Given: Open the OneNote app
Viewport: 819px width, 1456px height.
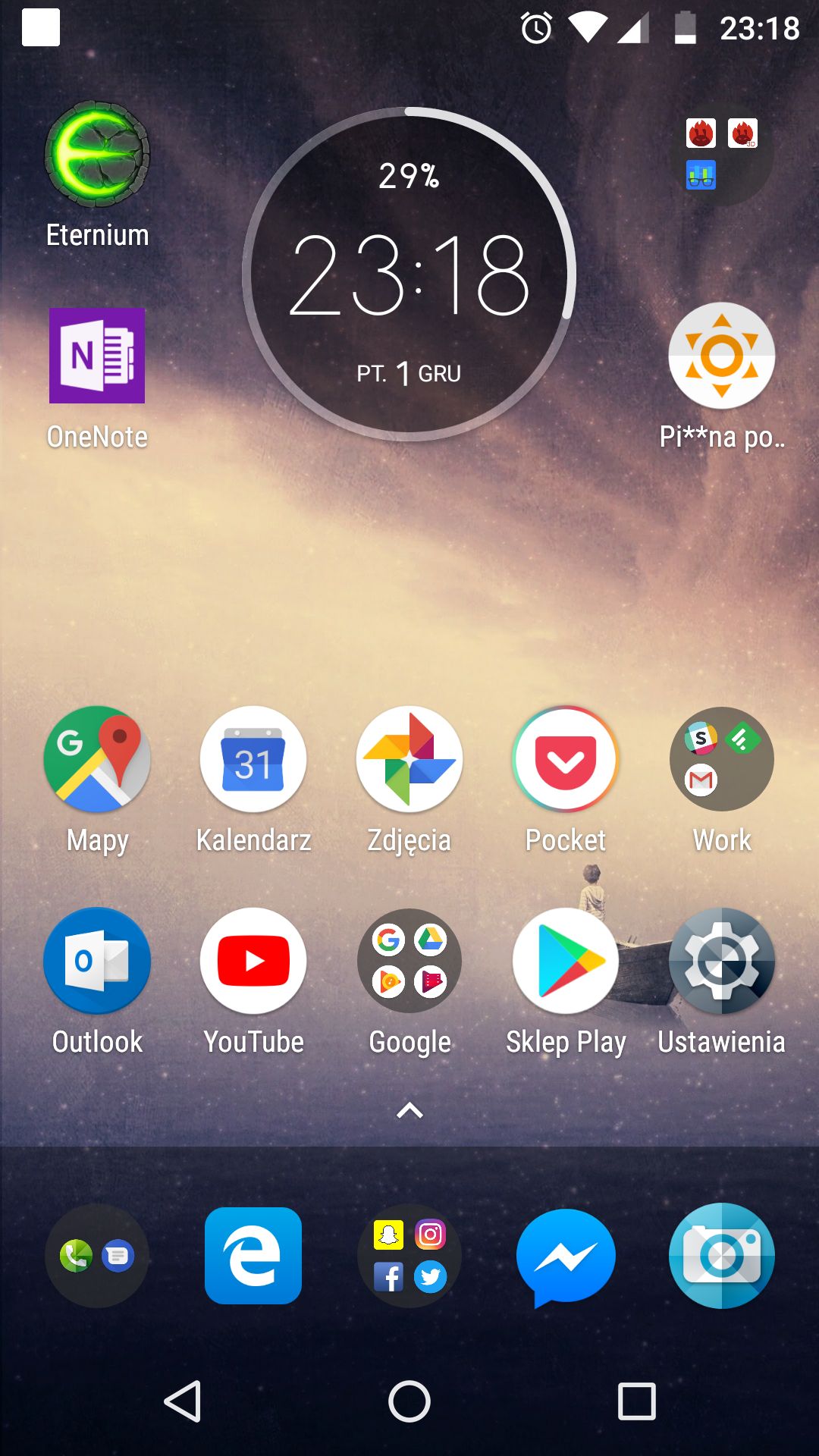Looking at the screenshot, I should point(97,356).
